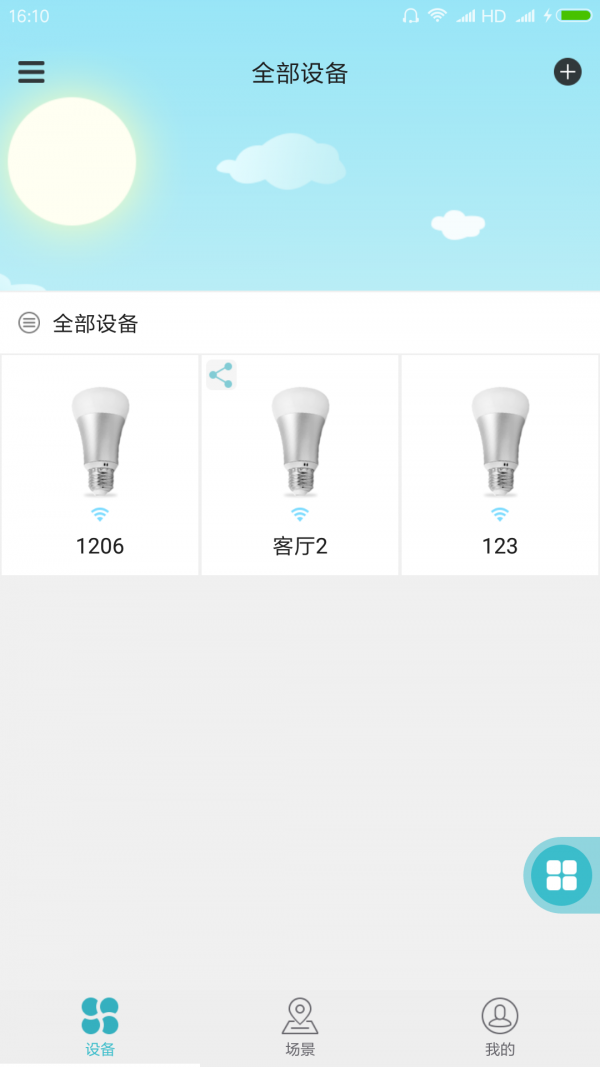Tap the floating grid button
Image resolution: width=600 pixels, height=1067 pixels.
561,875
